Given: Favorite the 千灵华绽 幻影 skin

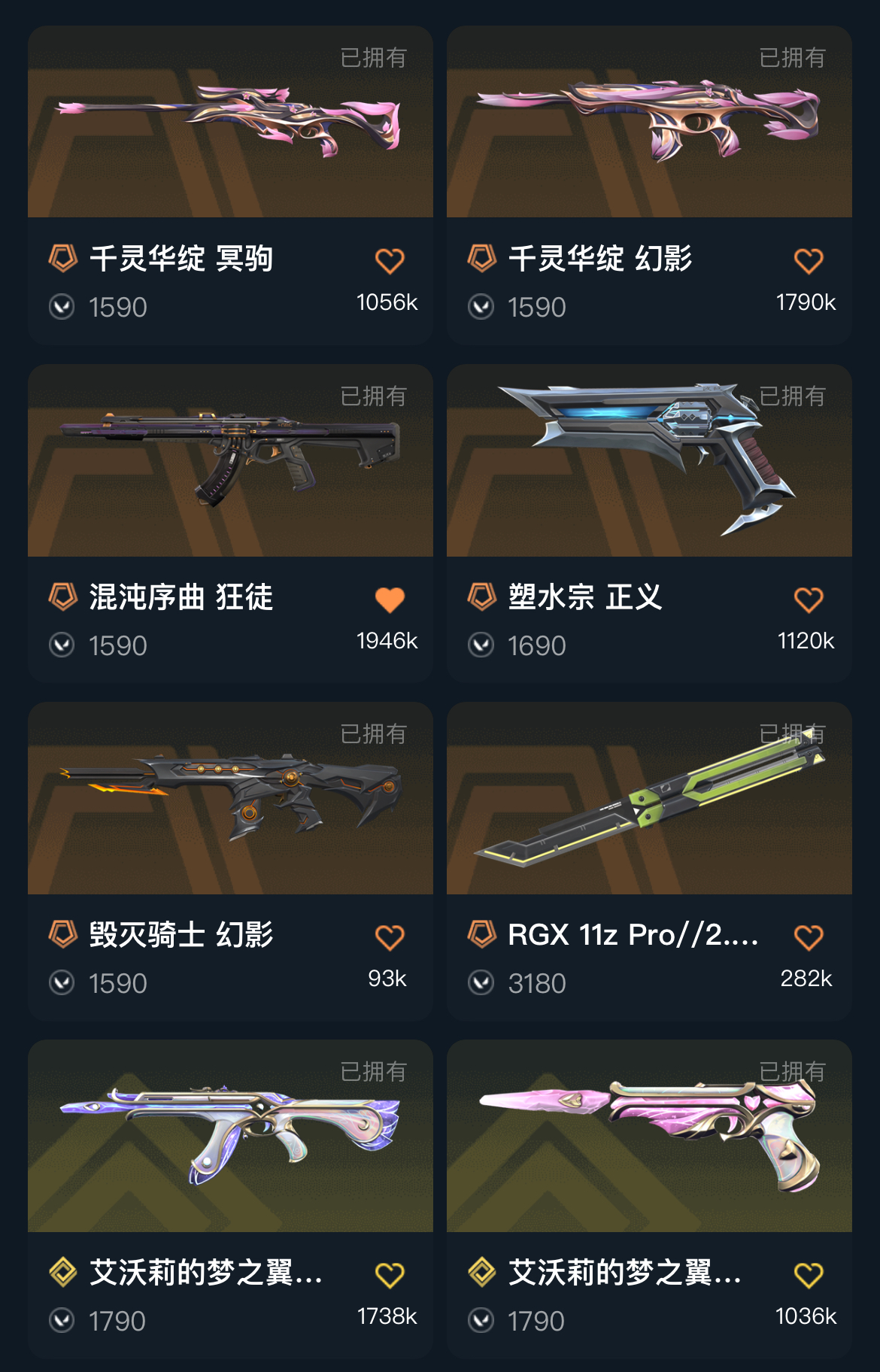Looking at the screenshot, I should 809,261.
